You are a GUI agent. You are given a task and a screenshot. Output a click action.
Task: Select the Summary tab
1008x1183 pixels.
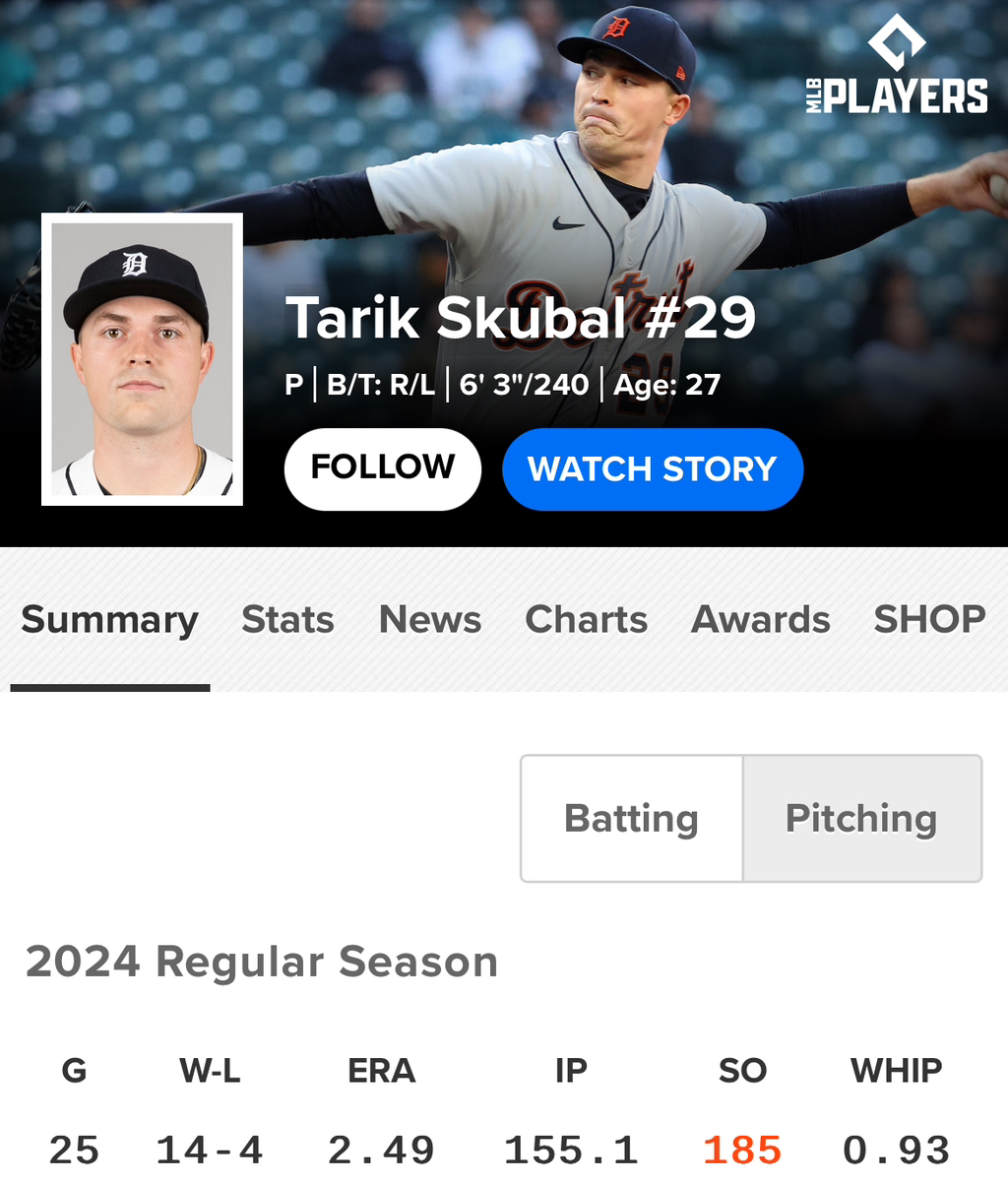(109, 620)
